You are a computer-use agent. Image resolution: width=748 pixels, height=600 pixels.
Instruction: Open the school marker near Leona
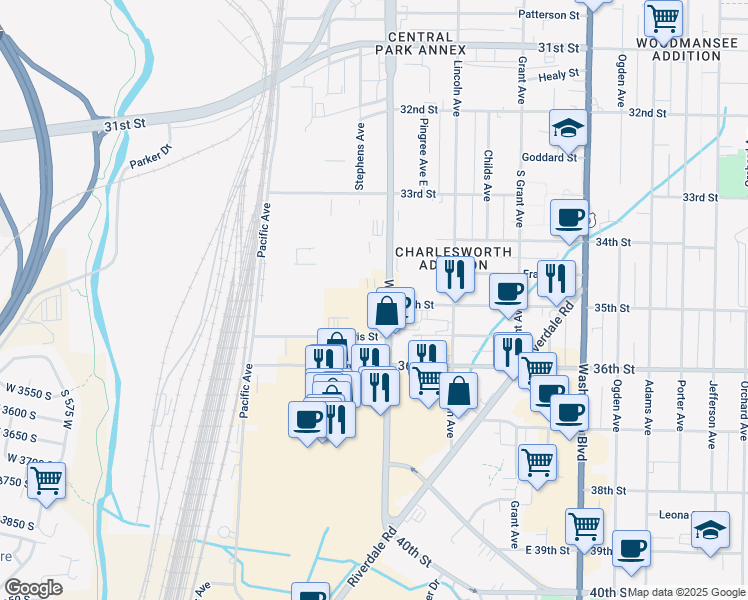tap(710, 528)
